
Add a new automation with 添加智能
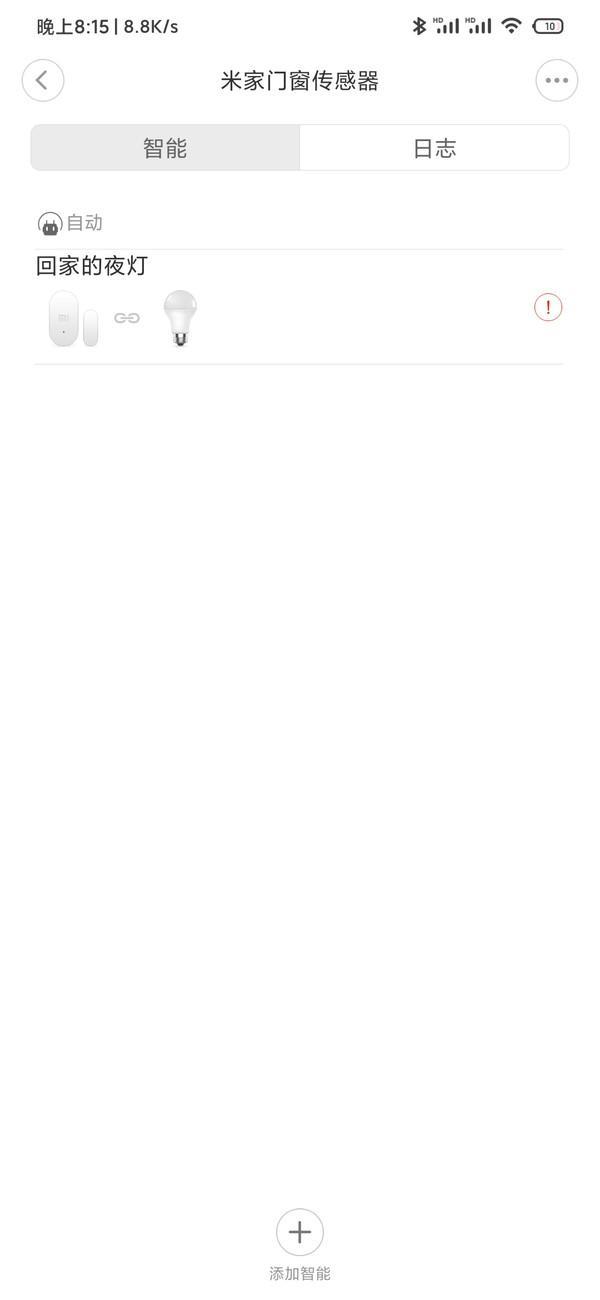pos(300,1233)
